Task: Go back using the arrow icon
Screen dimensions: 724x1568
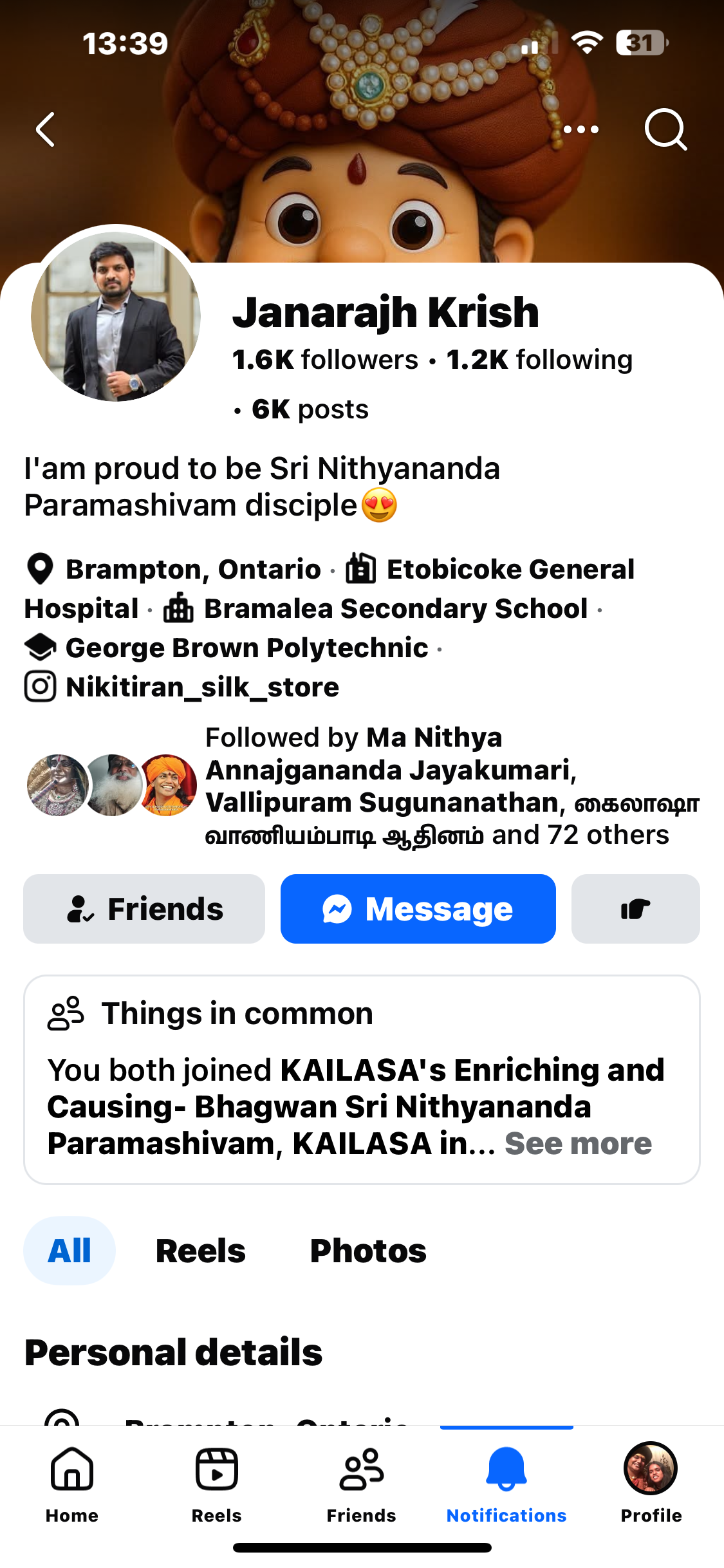Action: [x=46, y=129]
